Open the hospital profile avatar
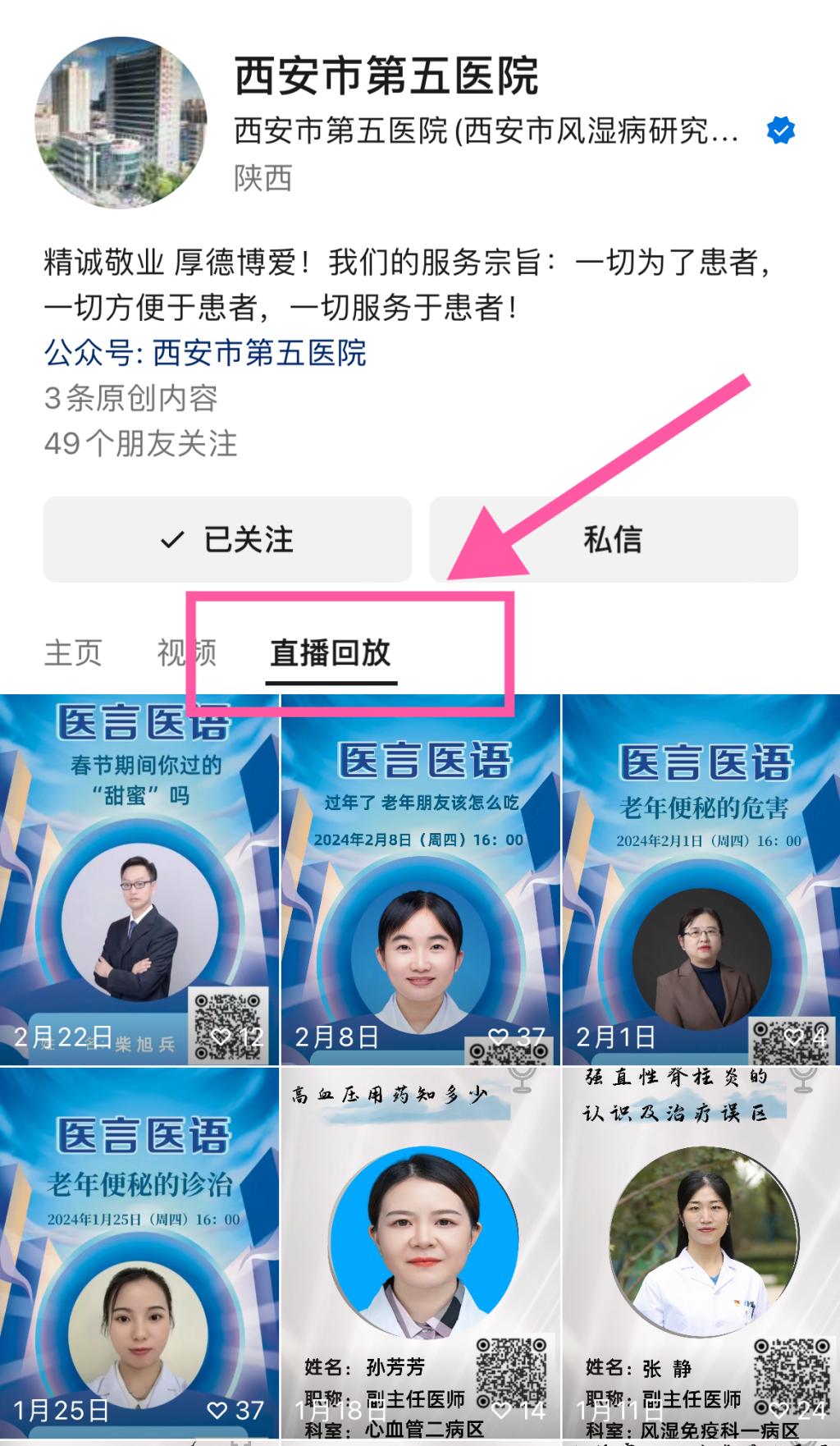 (121, 122)
